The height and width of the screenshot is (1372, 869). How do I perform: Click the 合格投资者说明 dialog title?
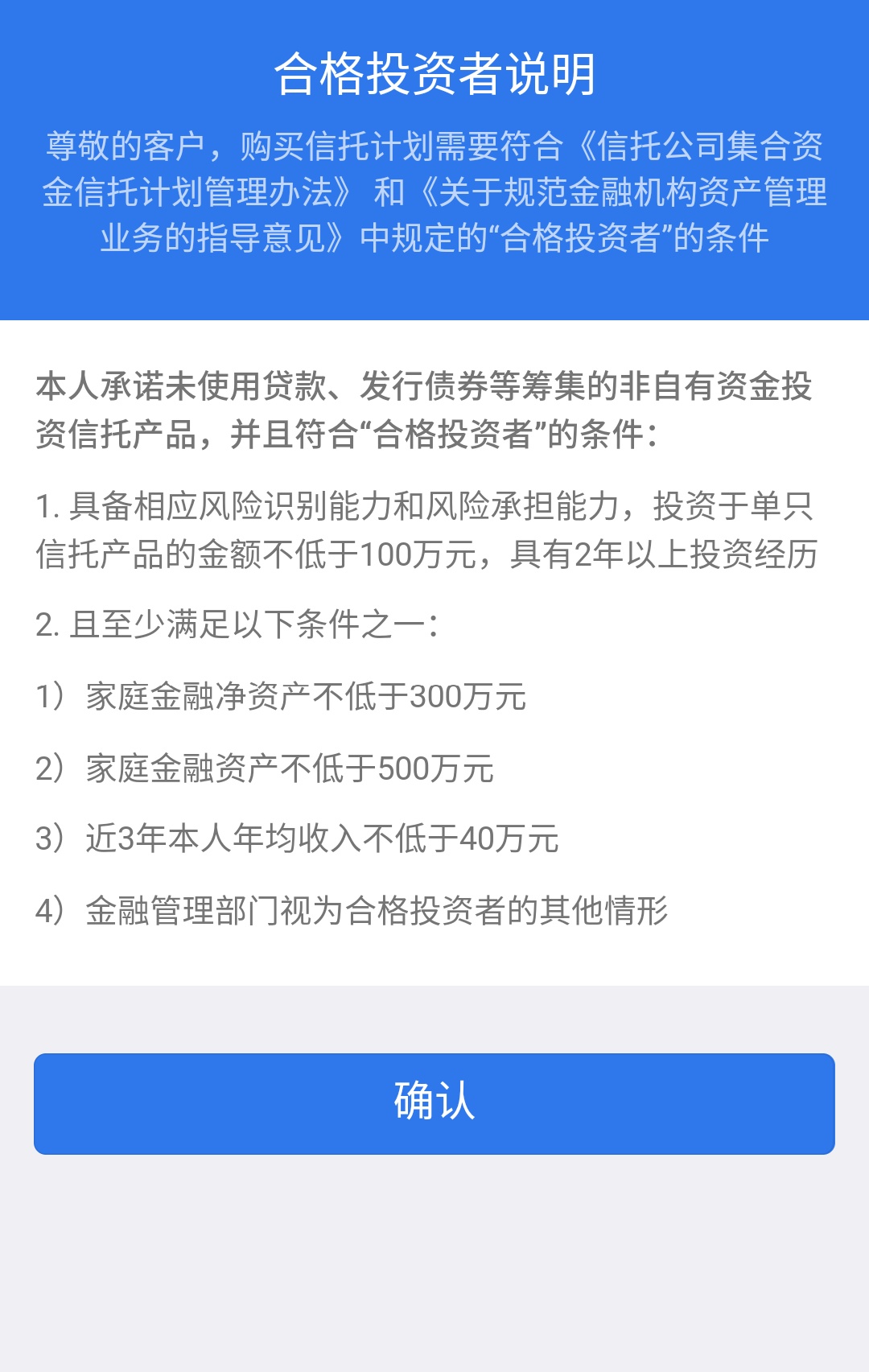pos(434,74)
